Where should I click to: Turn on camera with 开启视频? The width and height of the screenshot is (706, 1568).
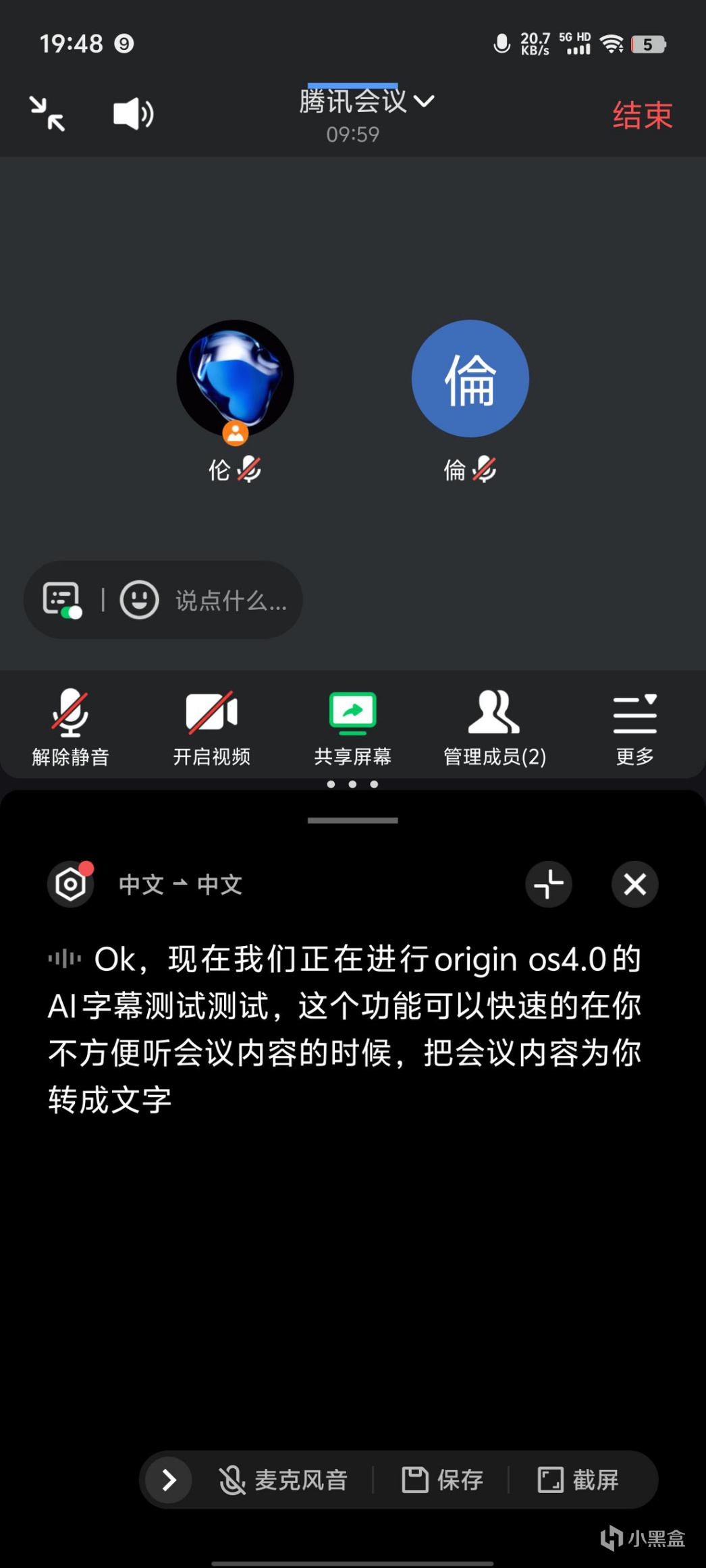click(x=211, y=727)
